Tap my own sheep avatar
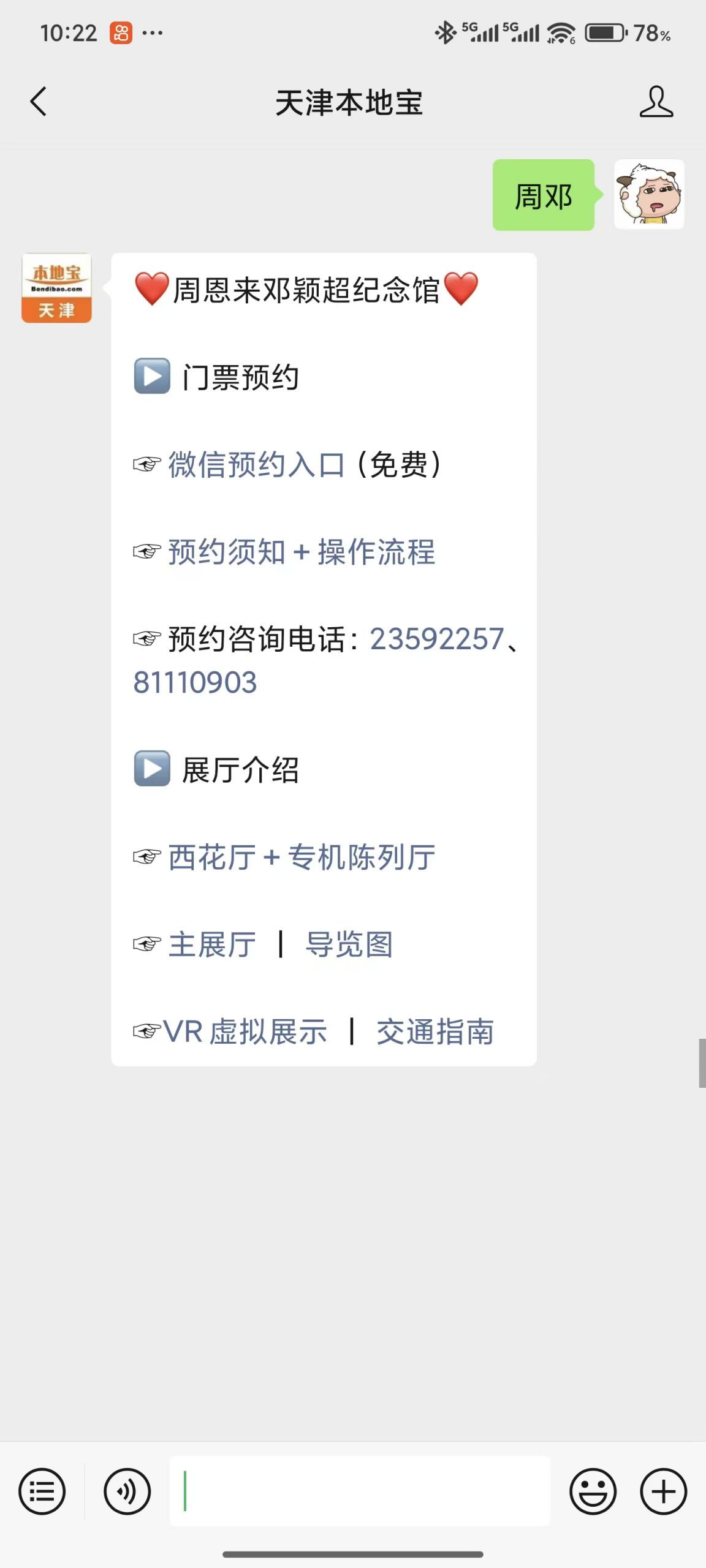The height and width of the screenshot is (1568, 706). [649, 194]
